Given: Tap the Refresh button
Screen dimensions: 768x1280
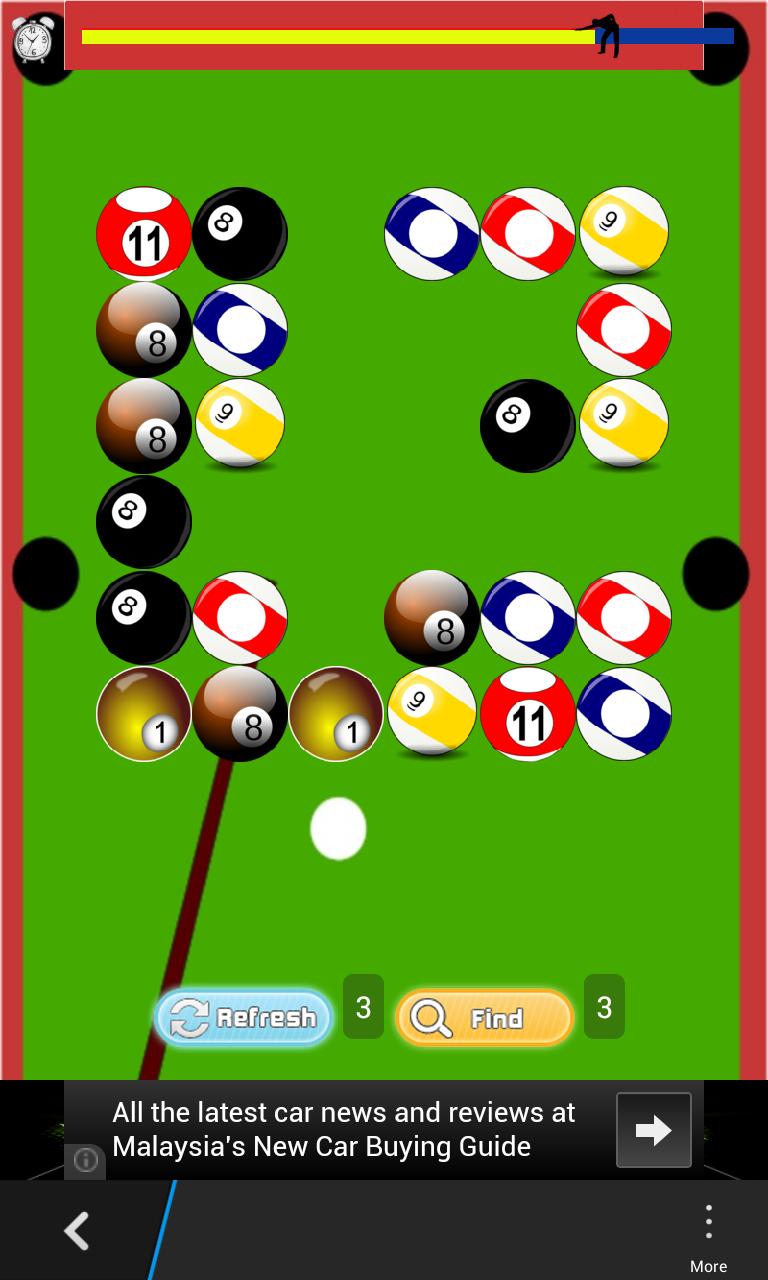Looking at the screenshot, I should [243, 1017].
